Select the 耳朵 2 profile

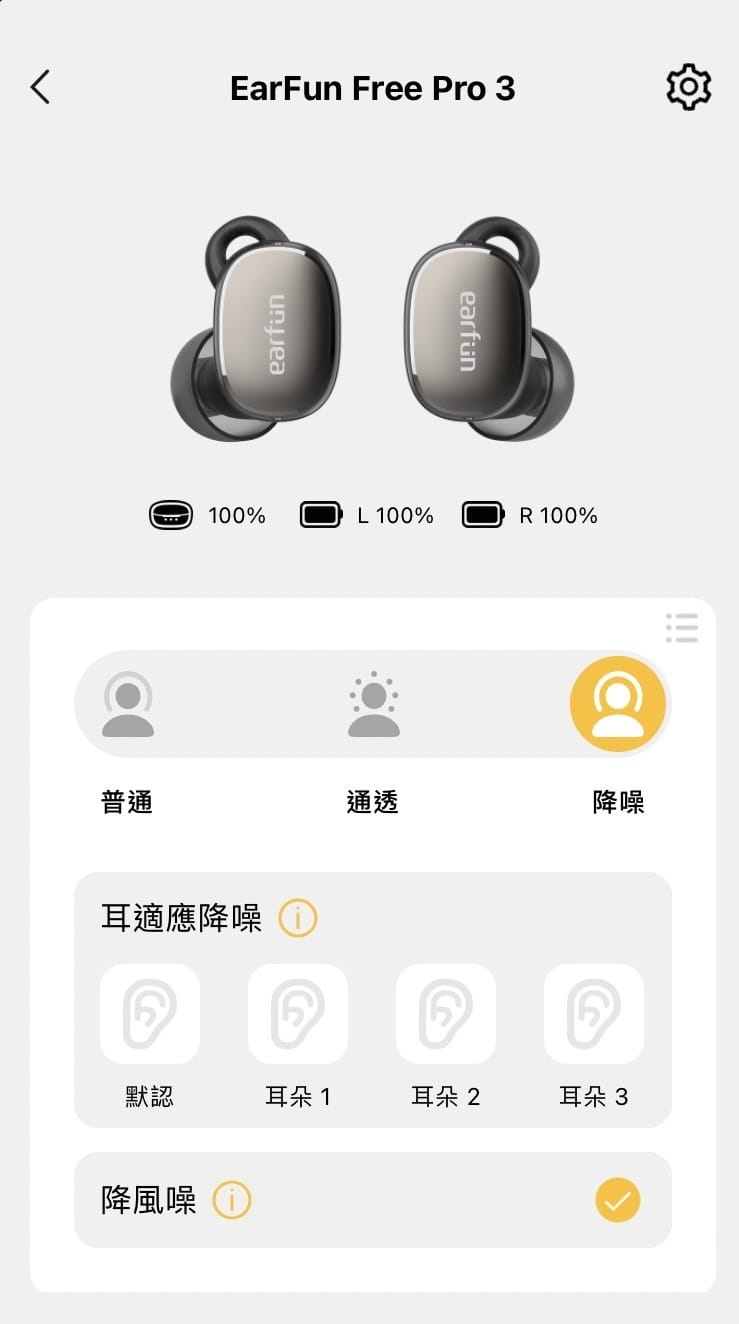(446, 1014)
